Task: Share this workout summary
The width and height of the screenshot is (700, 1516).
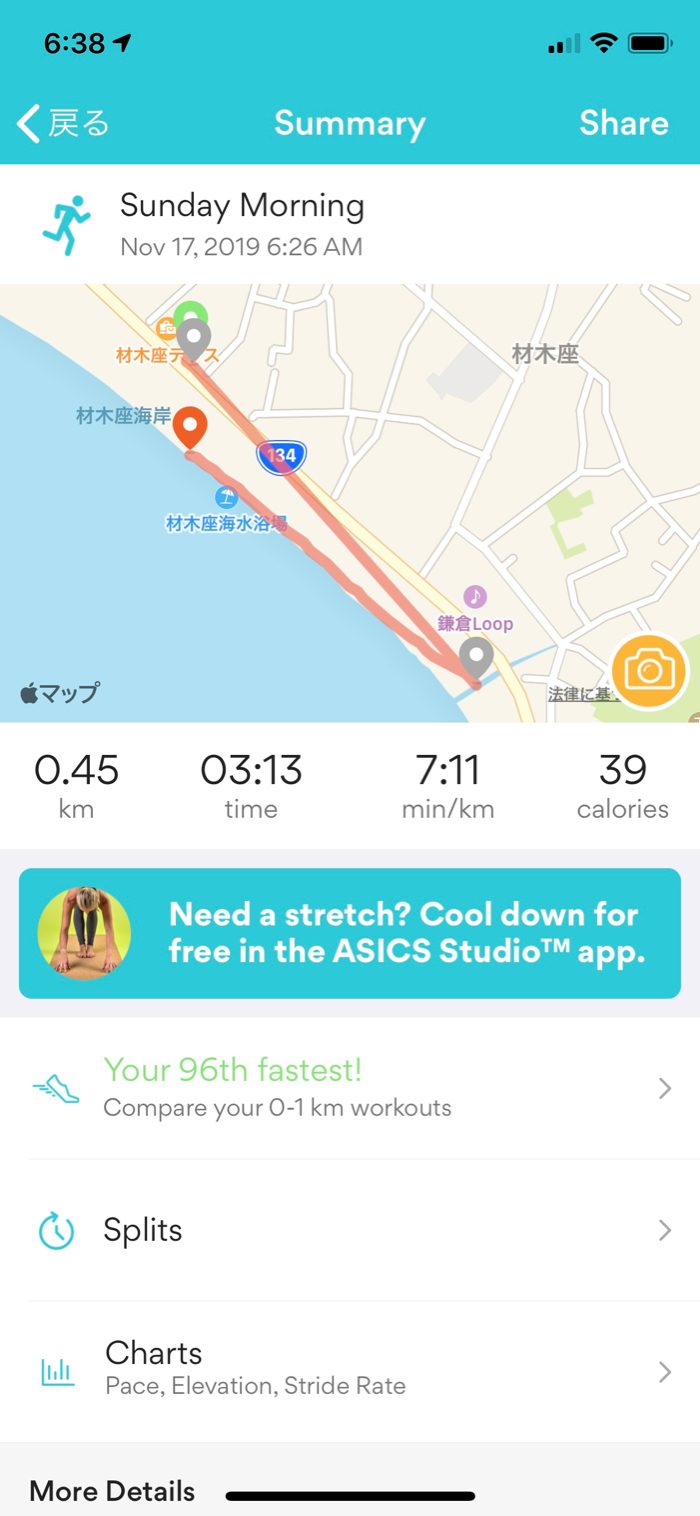Action: tap(623, 123)
